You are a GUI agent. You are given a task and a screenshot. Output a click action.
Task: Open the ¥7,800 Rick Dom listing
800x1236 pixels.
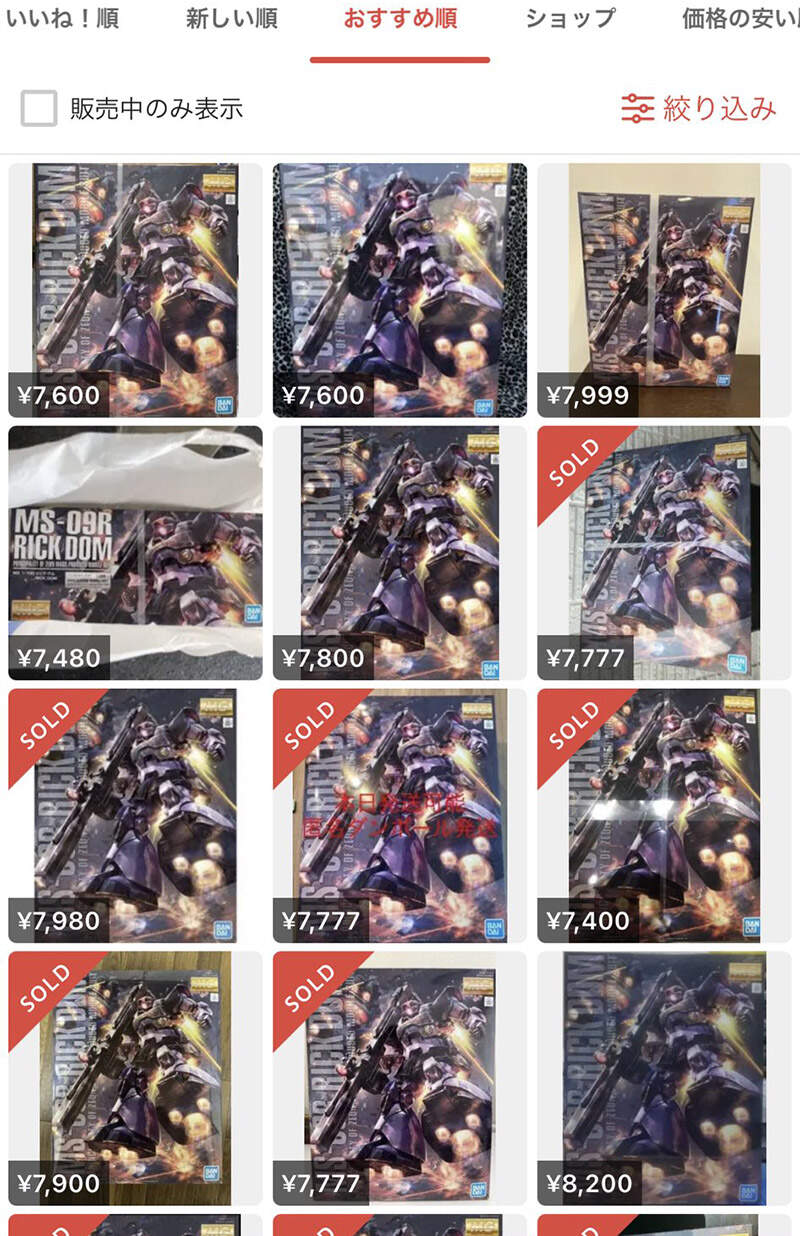tap(399, 553)
